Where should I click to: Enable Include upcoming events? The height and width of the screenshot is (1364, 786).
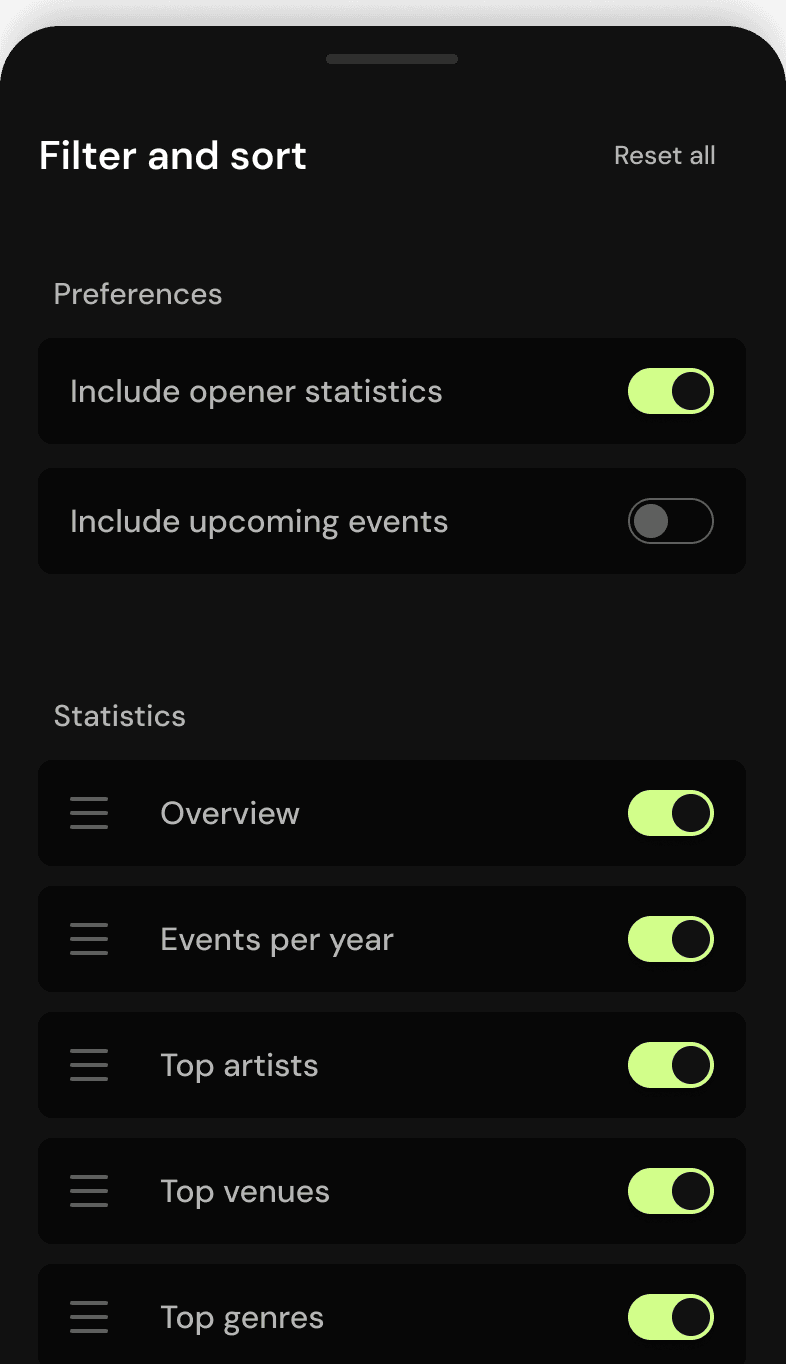click(670, 521)
